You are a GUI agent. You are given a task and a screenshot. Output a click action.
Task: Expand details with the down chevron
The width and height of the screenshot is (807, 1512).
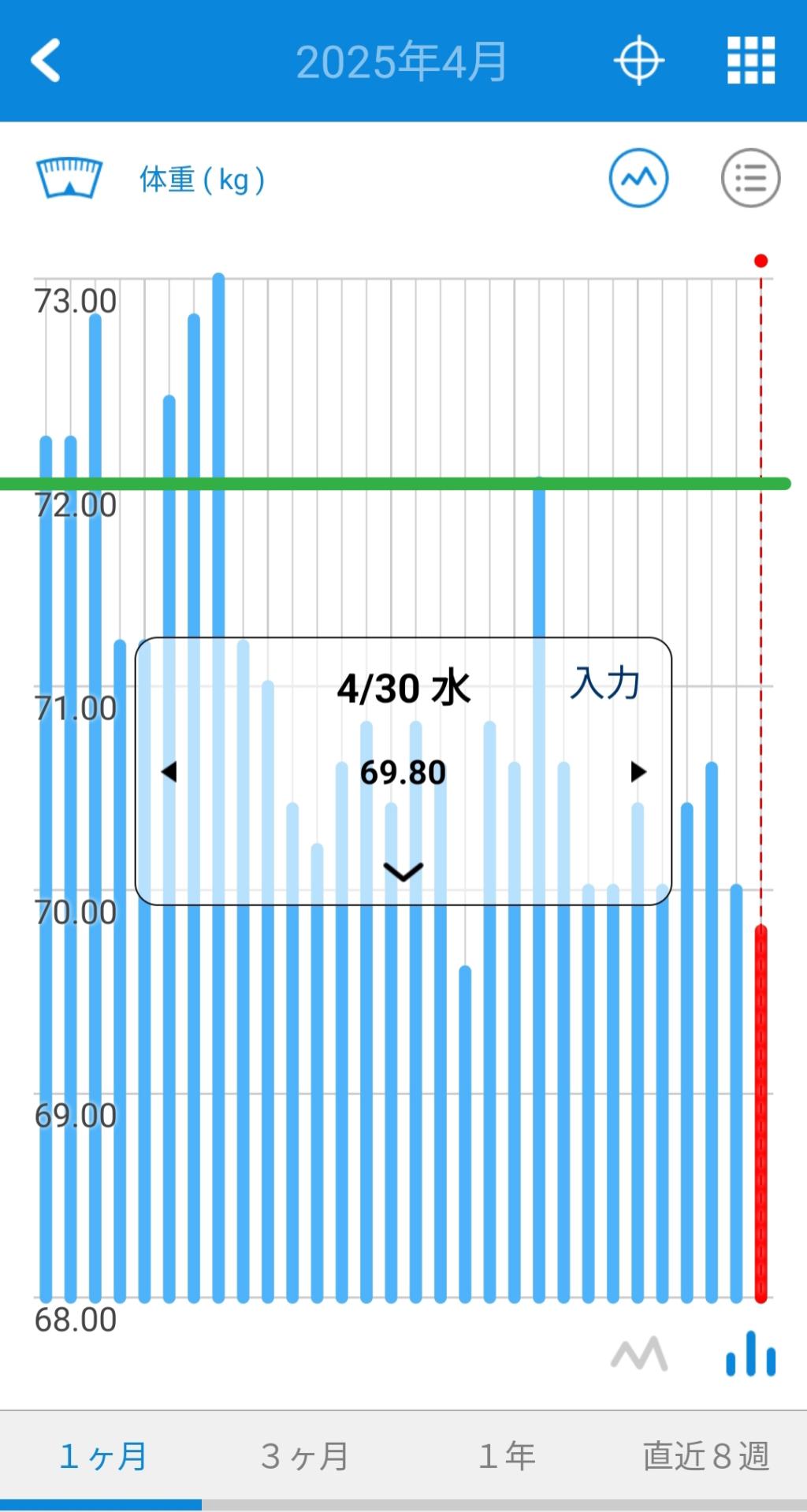coord(403,871)
